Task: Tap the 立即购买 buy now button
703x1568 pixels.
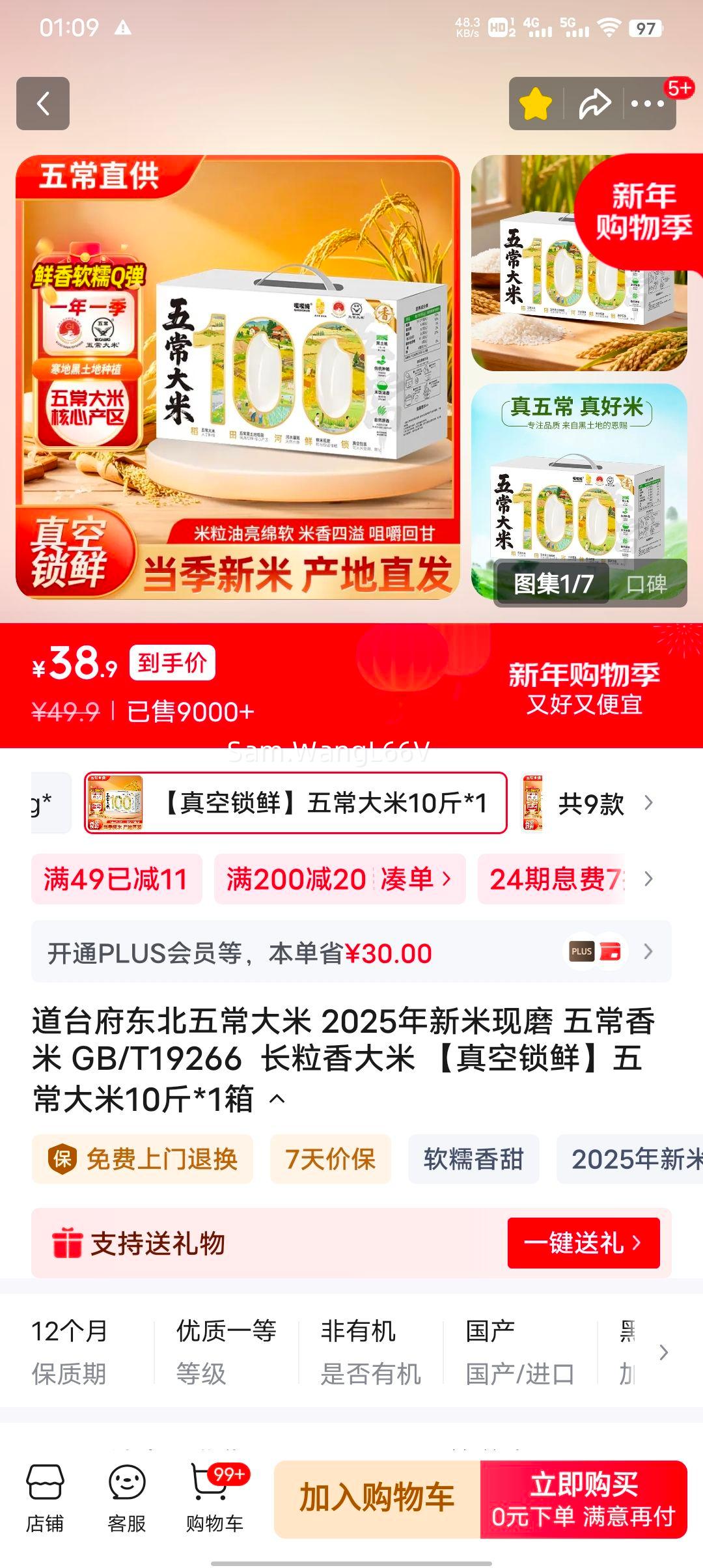Action: click(585, 1496)
